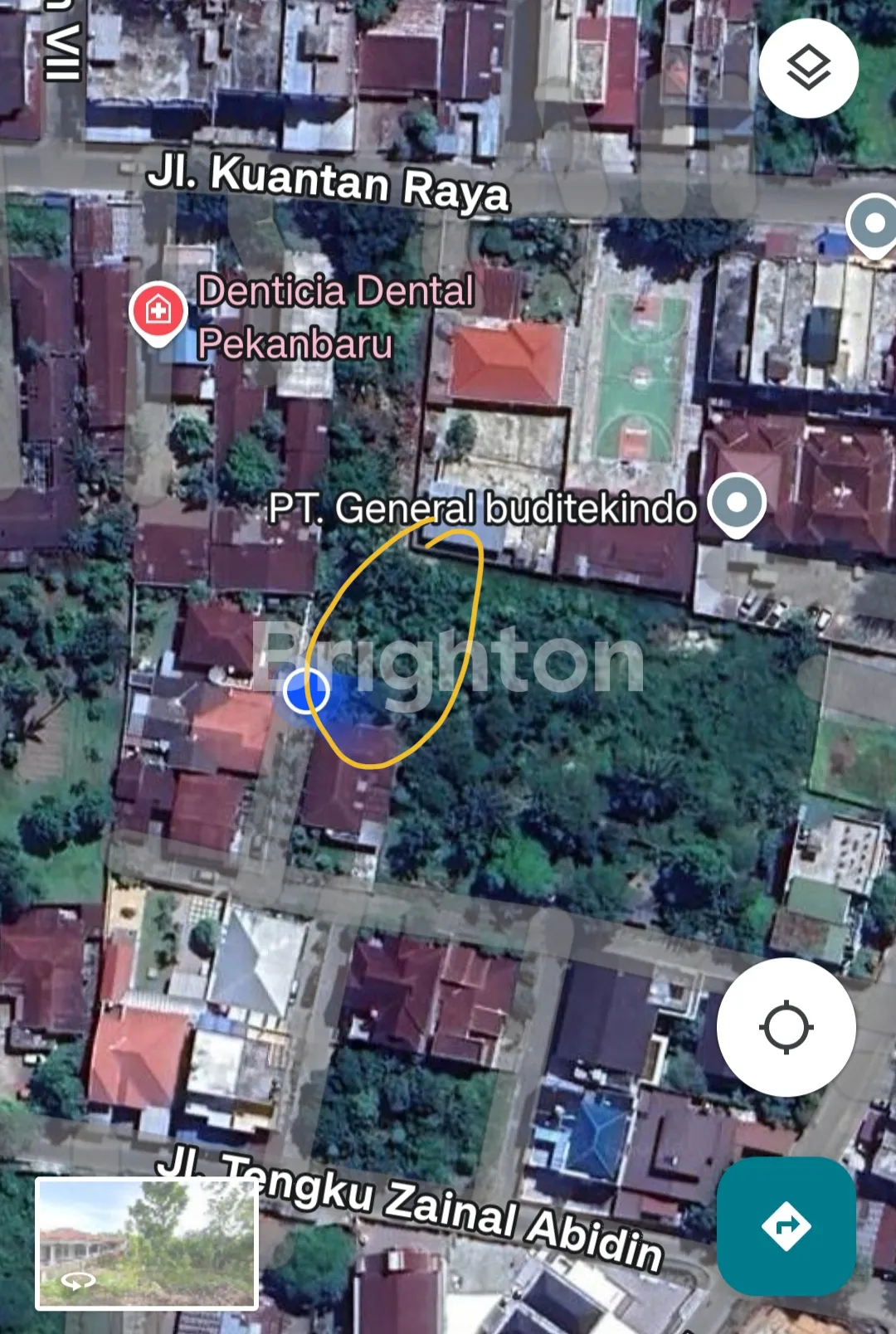The width and height of the screenshot is (896, 1334).
Task: Open the Street View preview thumbnail
Action: [147, 1243]
